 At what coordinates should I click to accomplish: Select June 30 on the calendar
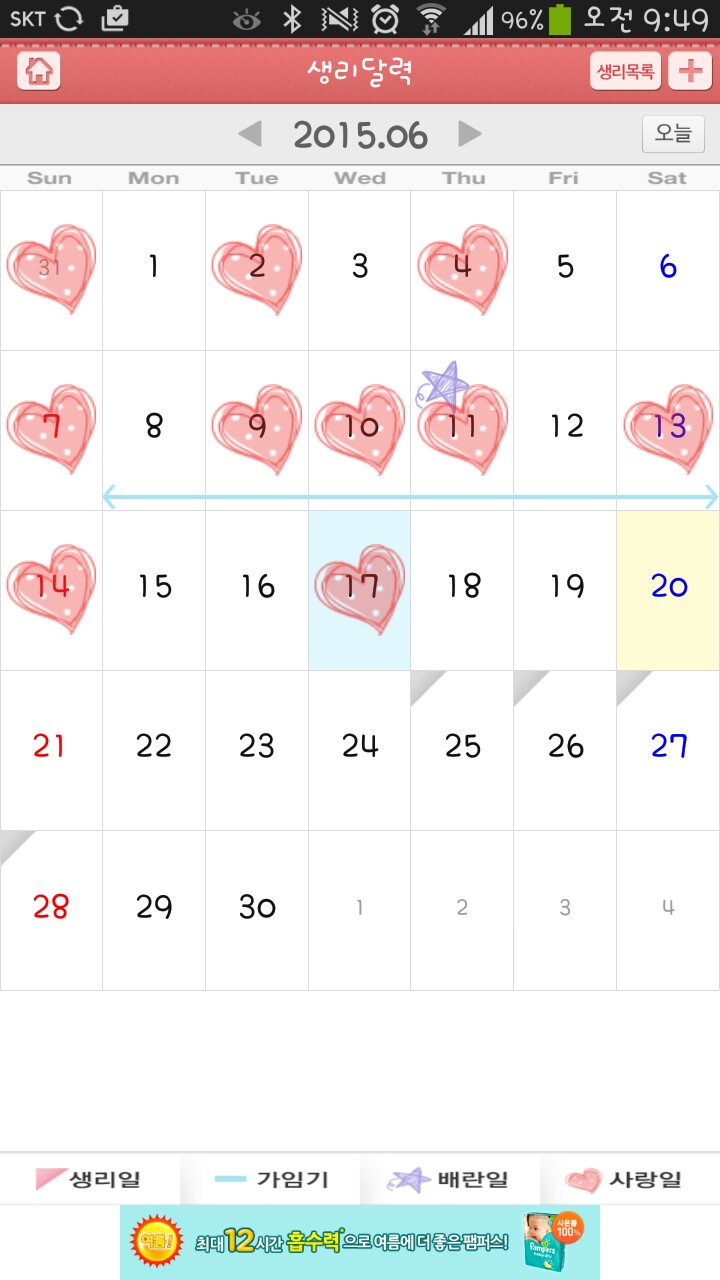(x=257, y=910)
